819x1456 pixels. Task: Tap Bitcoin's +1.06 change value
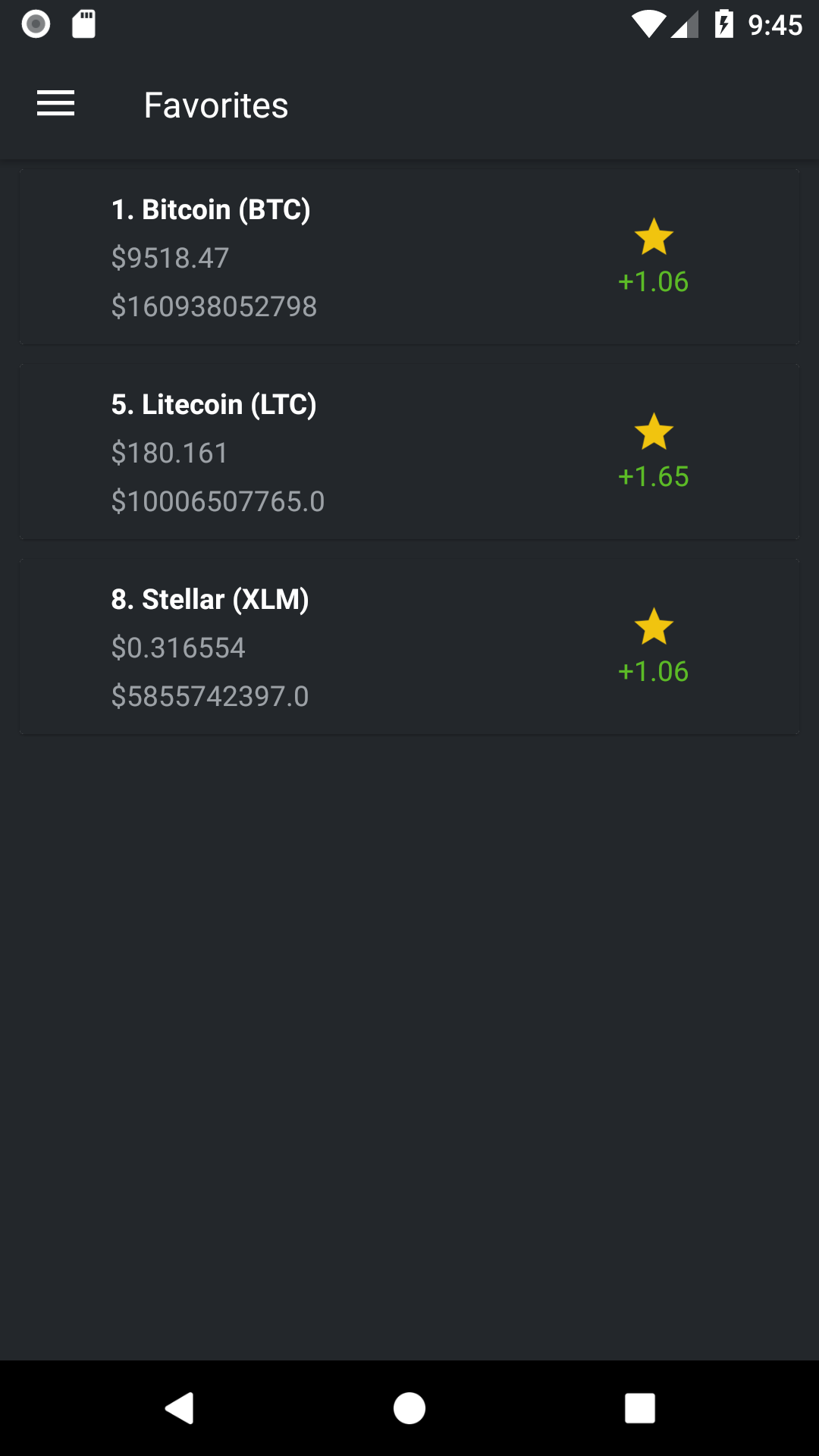[x=654, y=282]
